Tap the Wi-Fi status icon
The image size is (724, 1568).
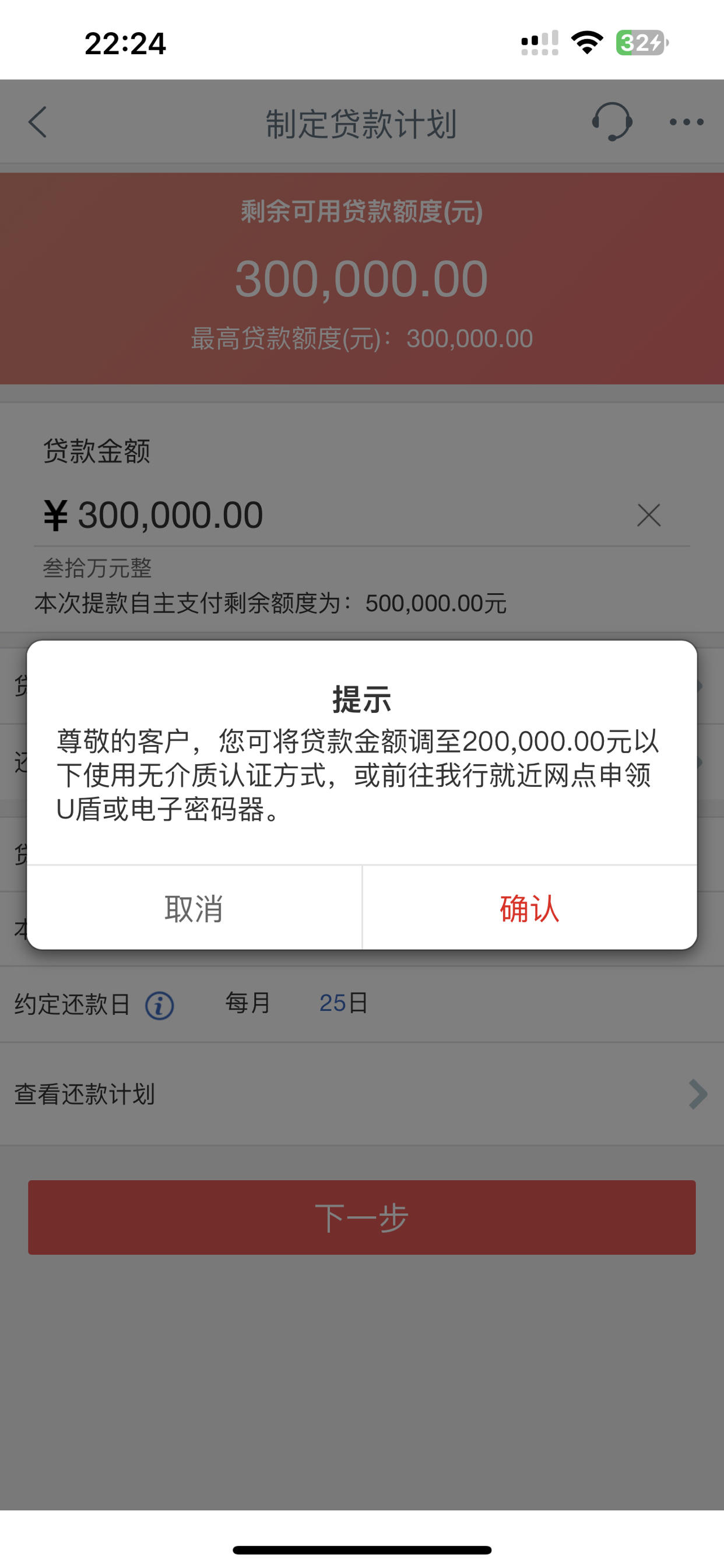point(586,44)
